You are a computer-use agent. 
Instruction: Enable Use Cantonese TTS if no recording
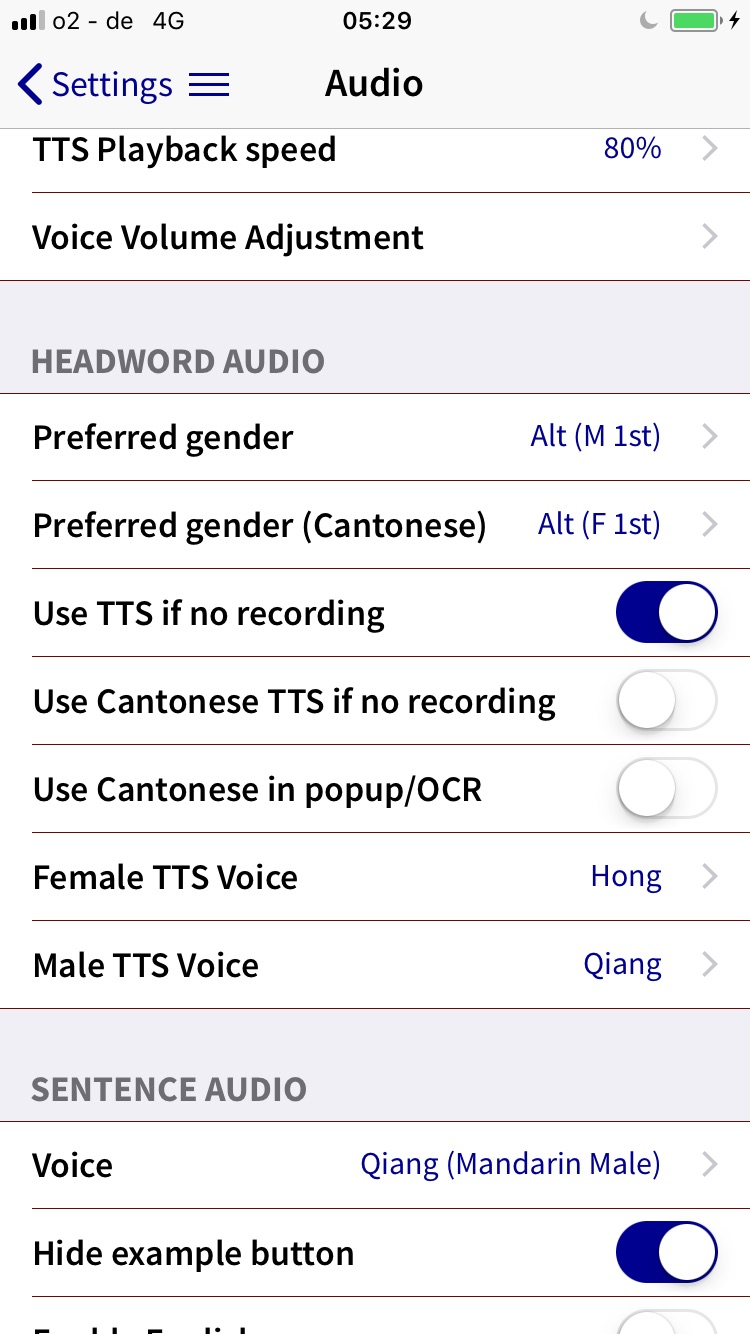(x=667, y=700)
